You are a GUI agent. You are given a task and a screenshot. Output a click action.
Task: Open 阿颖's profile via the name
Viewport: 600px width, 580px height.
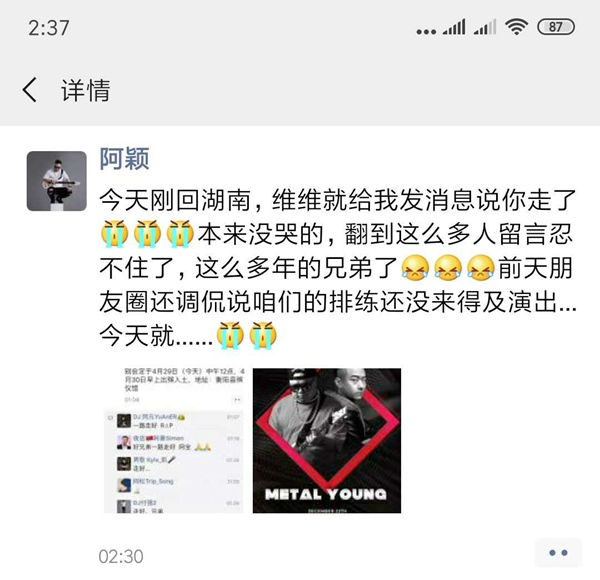click(126, 160)
